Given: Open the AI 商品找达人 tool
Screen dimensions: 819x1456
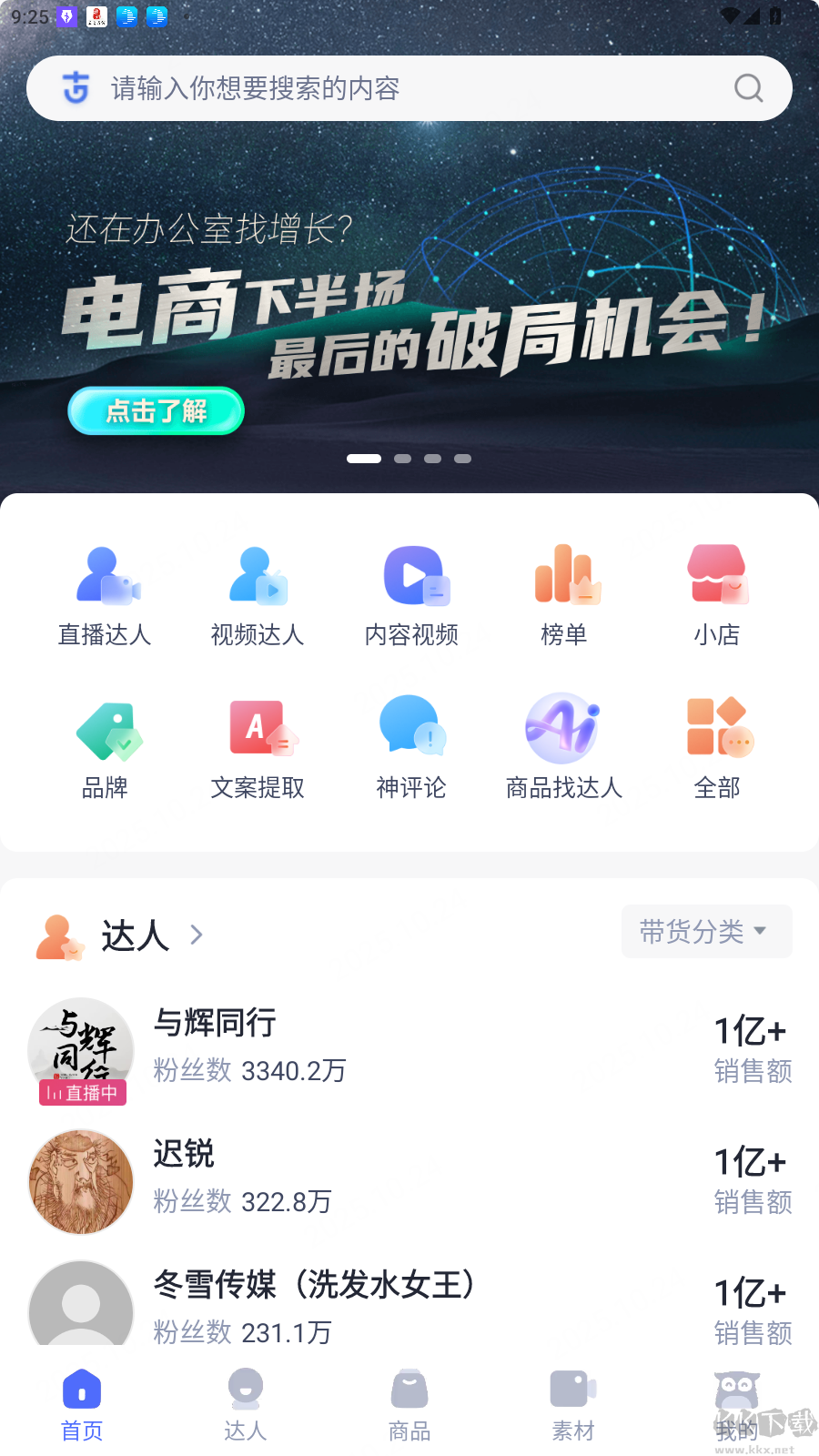Looking at the screenshot, I should 564,746.
